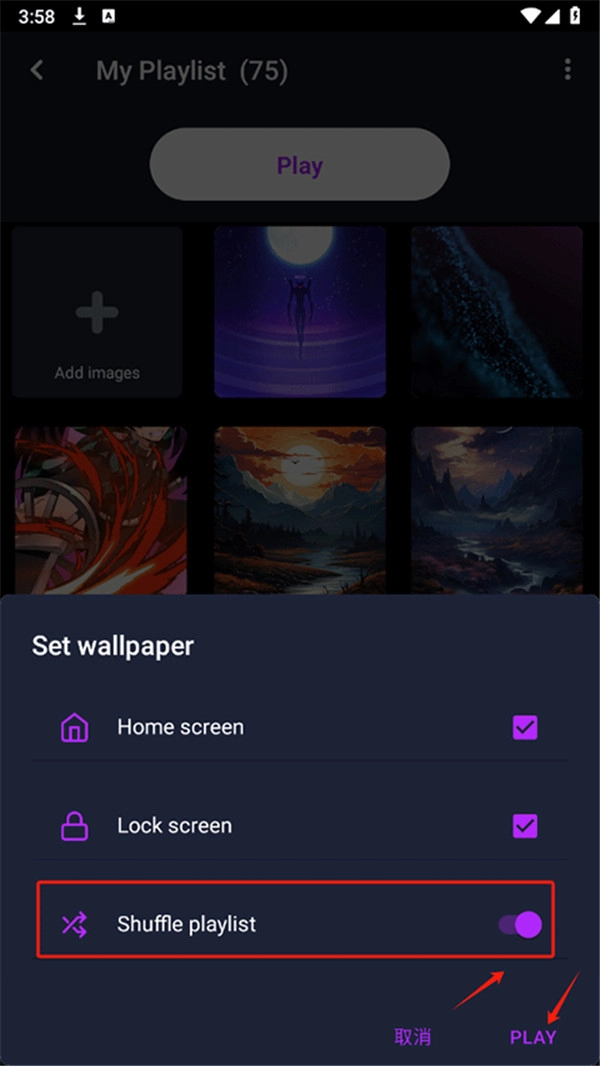Cancel with the 取消 button
Screen dimensions: 600x1066
coord(412,1037)
